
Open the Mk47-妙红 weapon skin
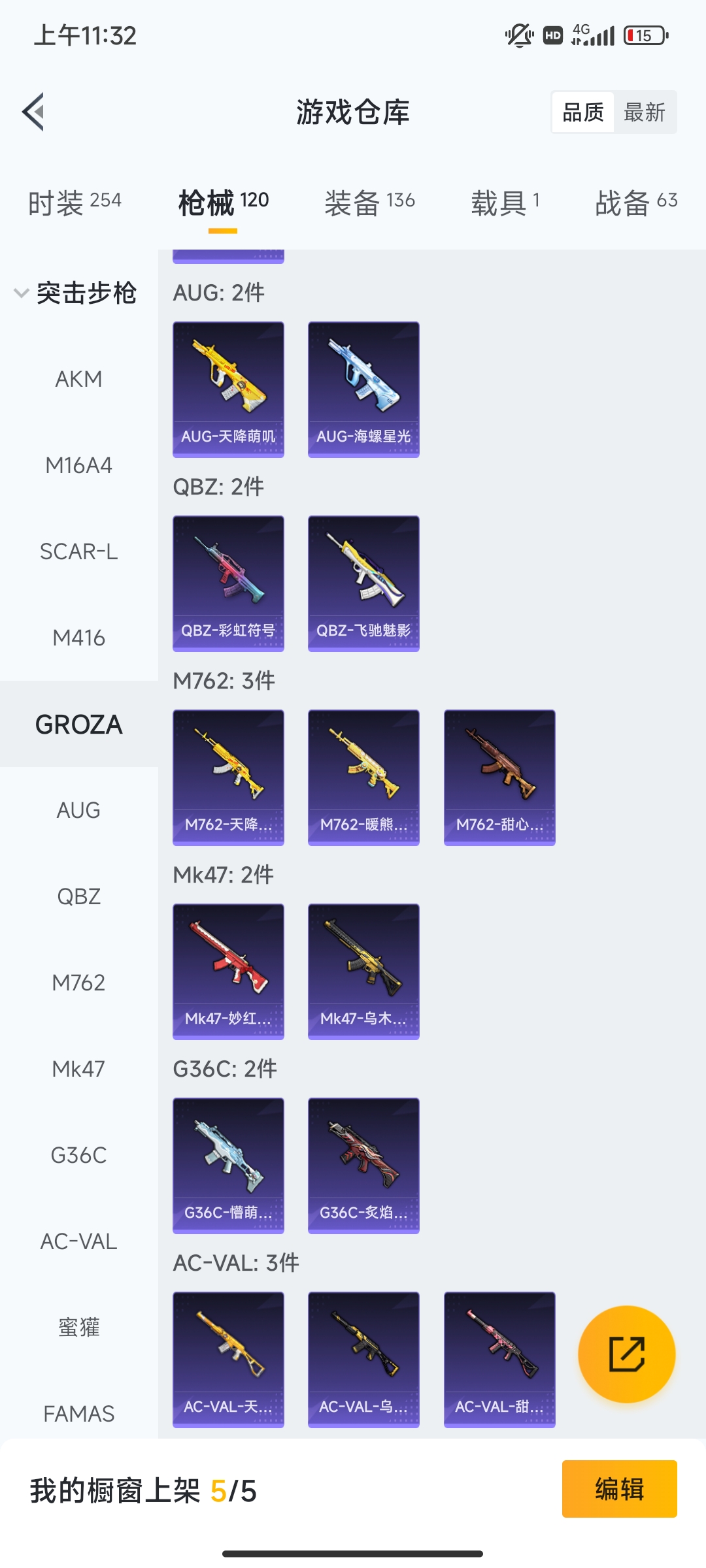coord(228,972)
